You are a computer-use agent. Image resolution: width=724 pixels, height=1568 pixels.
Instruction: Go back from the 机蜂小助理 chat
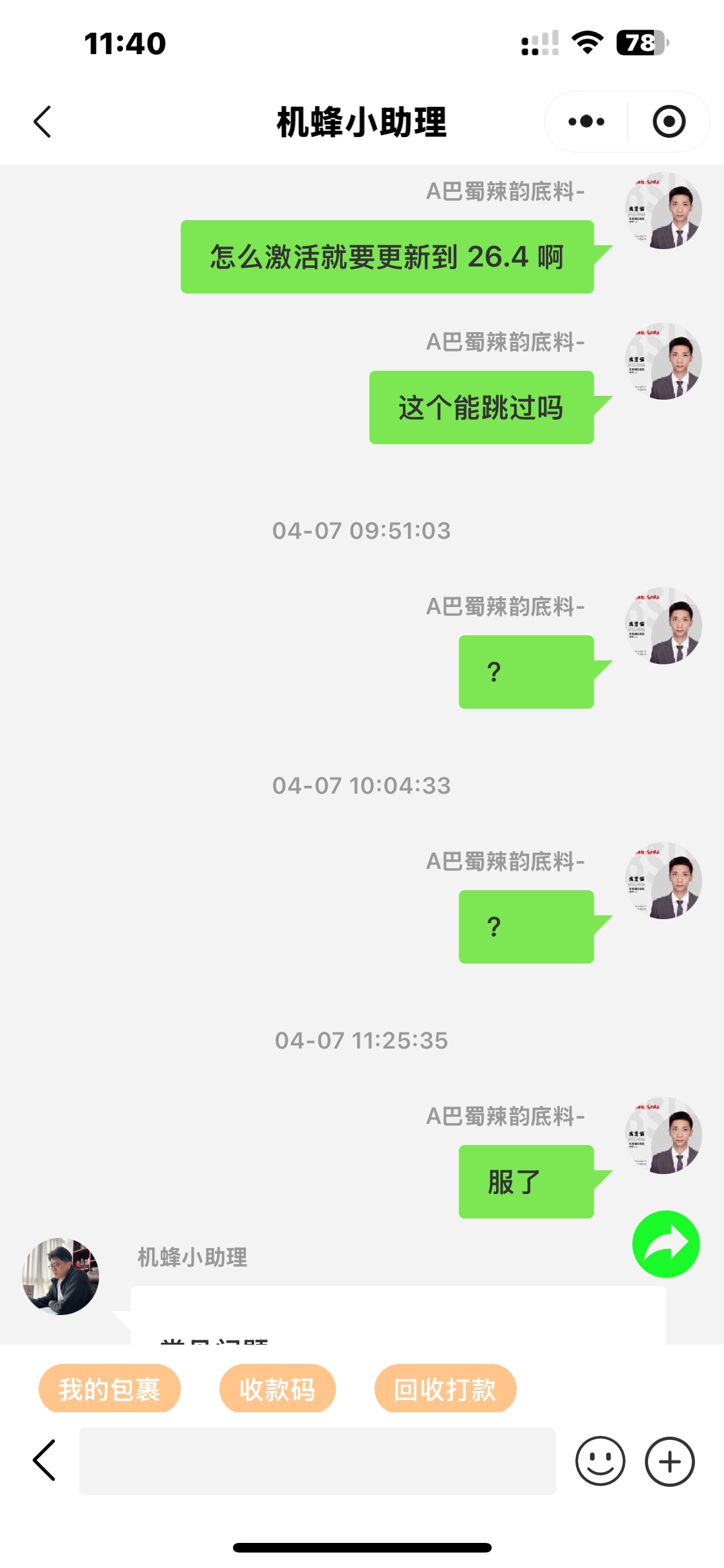click(42, 122)
